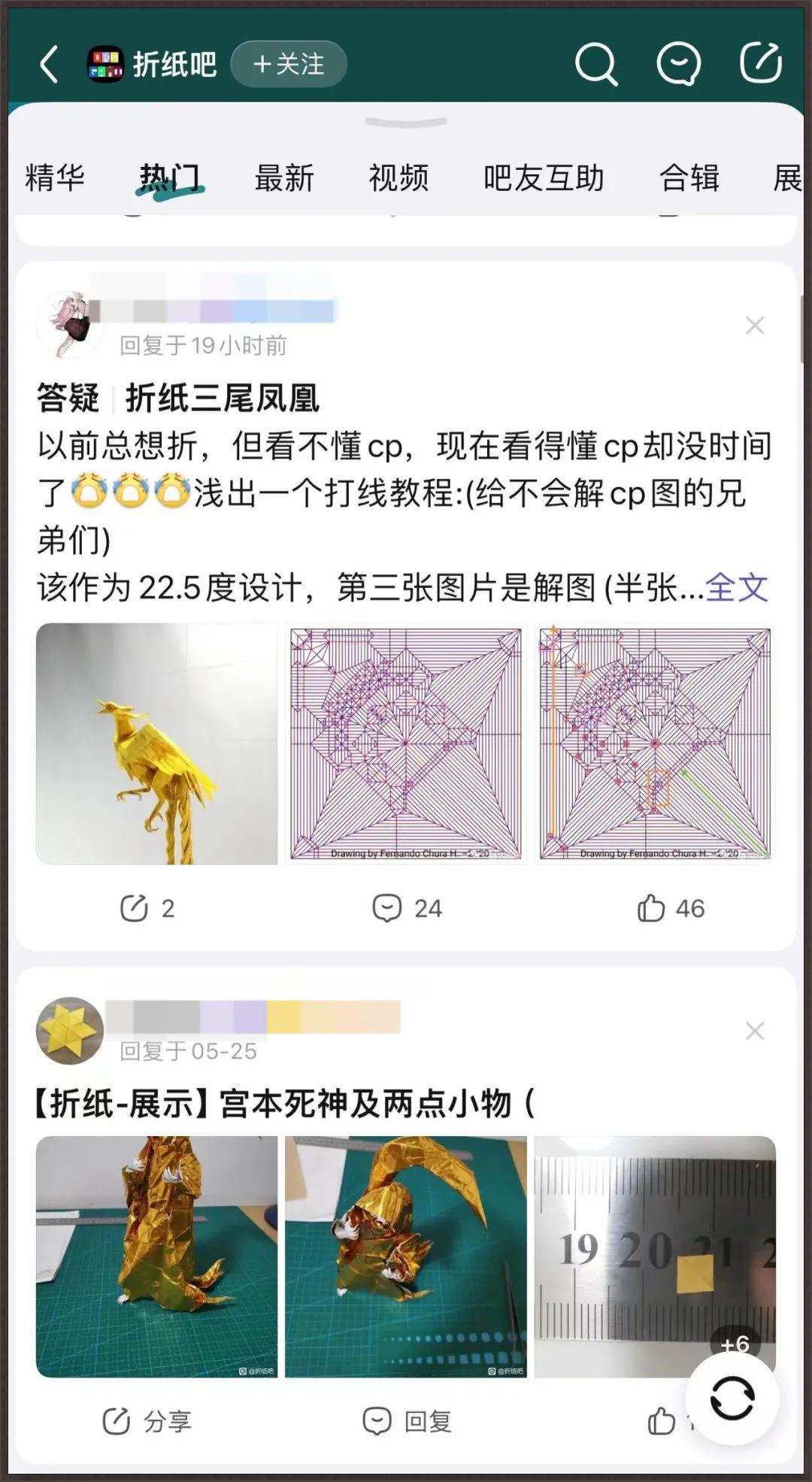
Task: Open the messages chat icon
Action: [x=679, y=64]
